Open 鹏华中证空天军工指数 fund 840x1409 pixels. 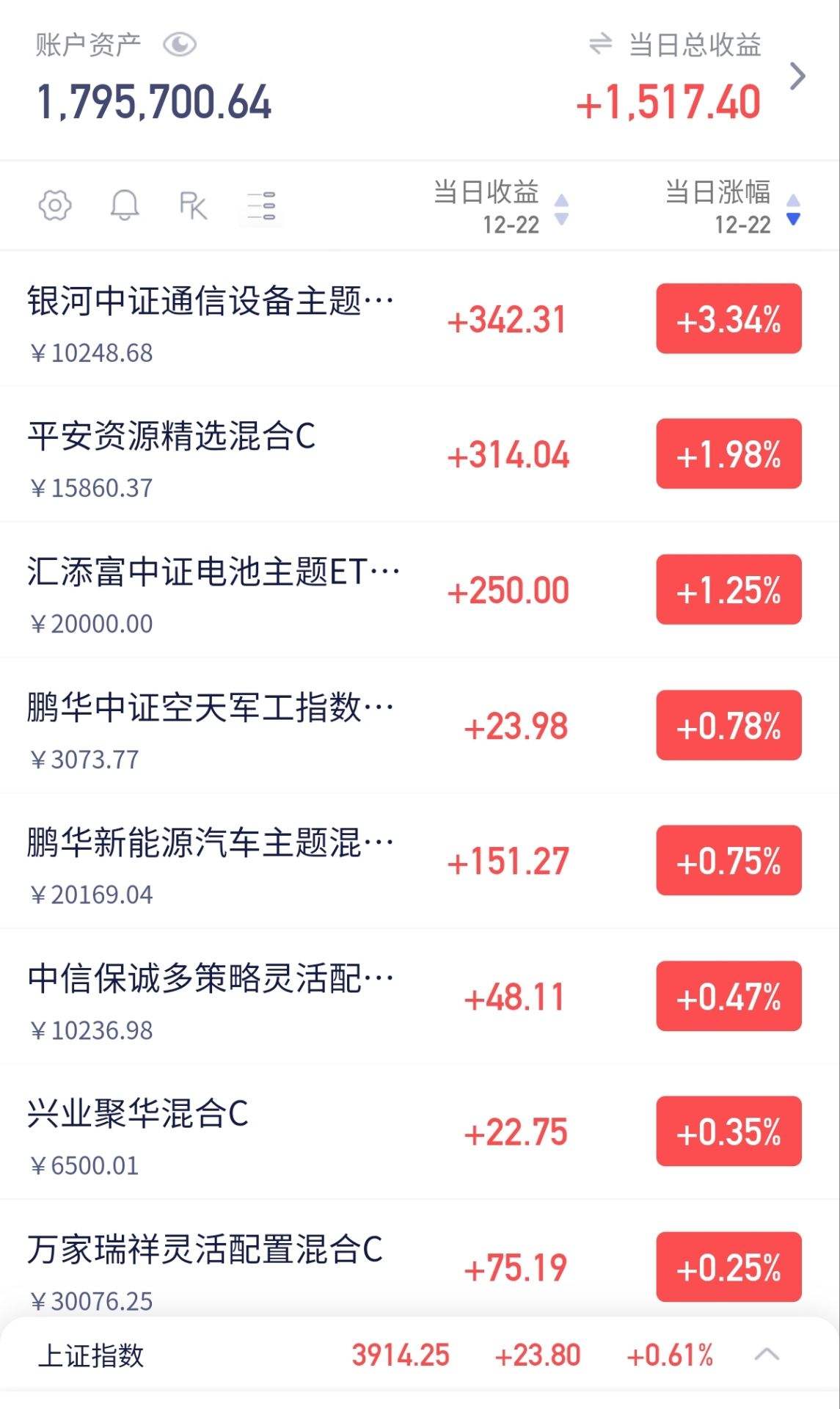click(420, 725)
